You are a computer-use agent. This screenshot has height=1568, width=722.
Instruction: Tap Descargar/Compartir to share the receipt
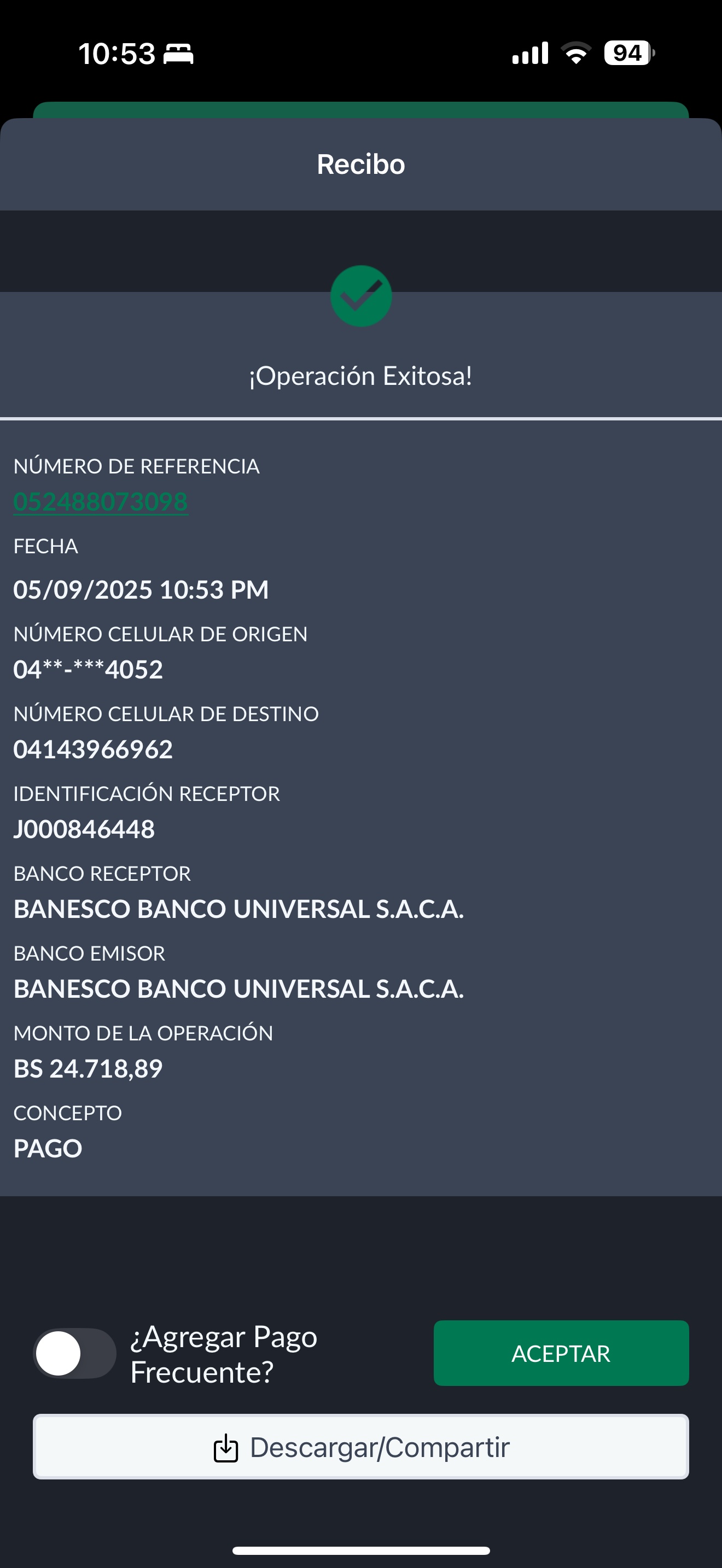[x=361, y=1447]
